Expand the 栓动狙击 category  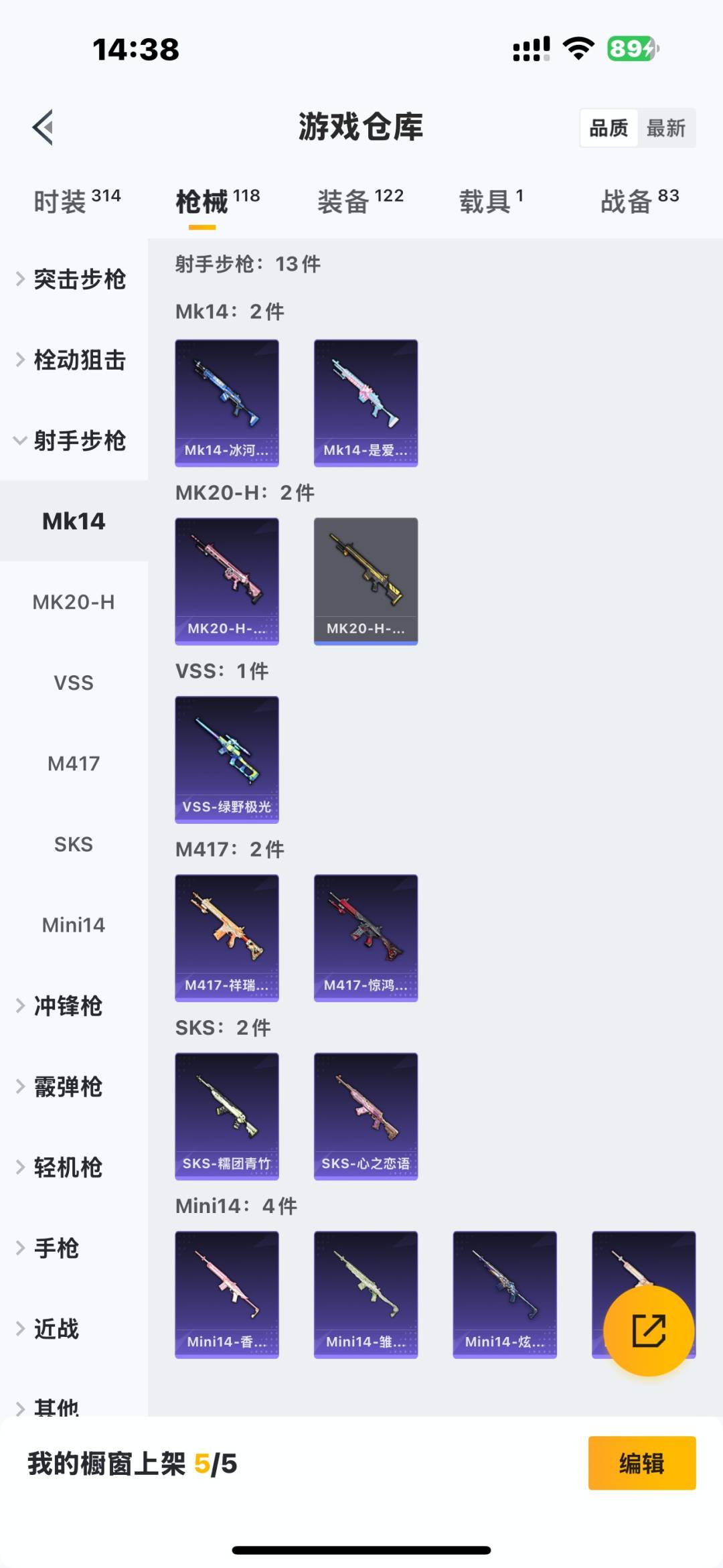click(80, 360)
